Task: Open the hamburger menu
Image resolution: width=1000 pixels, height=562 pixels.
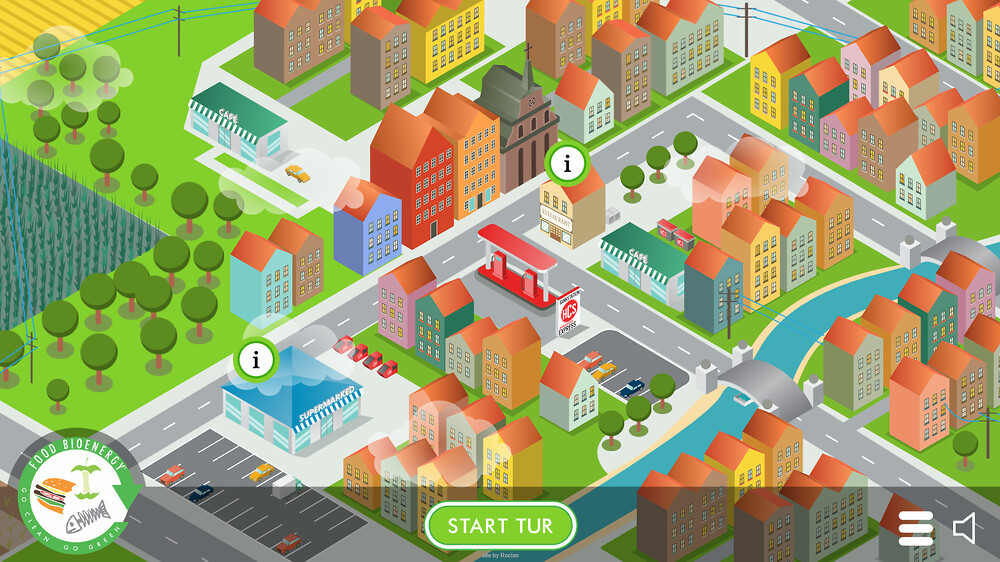Action: click(915, 528)
